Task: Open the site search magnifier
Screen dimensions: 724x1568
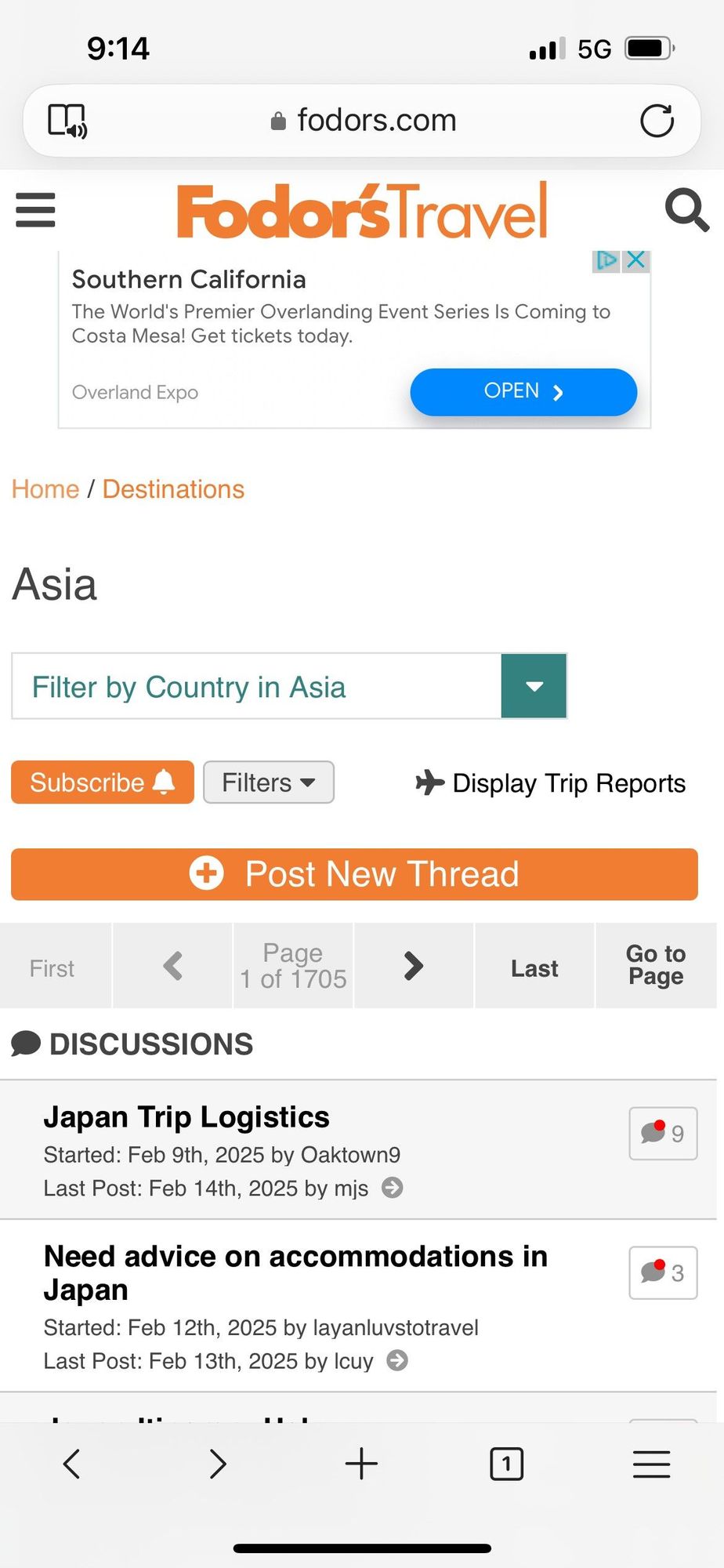Action: tap(686, 210)
